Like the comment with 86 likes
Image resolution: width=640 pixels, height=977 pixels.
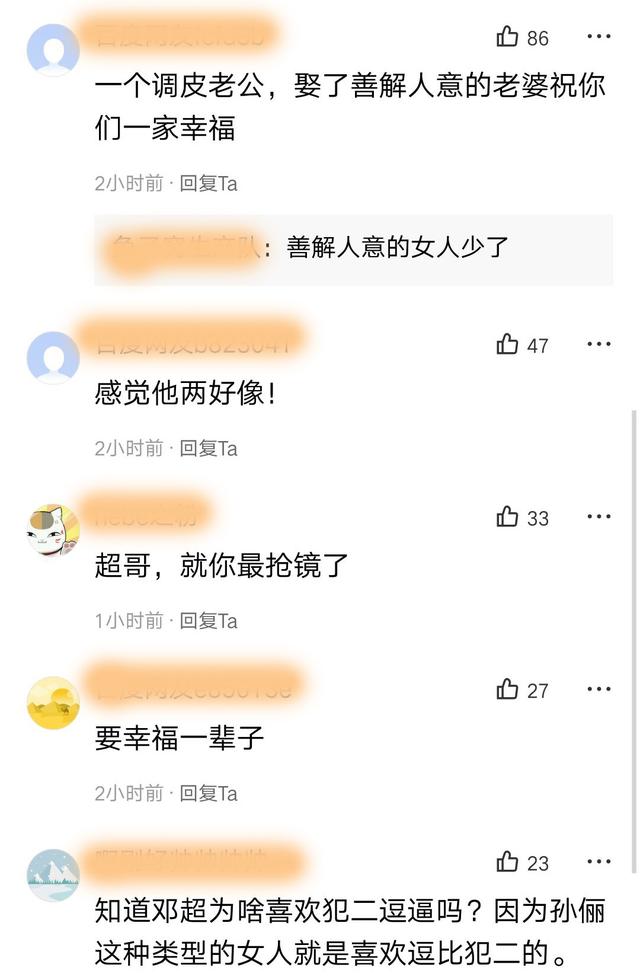pos(508,38)
